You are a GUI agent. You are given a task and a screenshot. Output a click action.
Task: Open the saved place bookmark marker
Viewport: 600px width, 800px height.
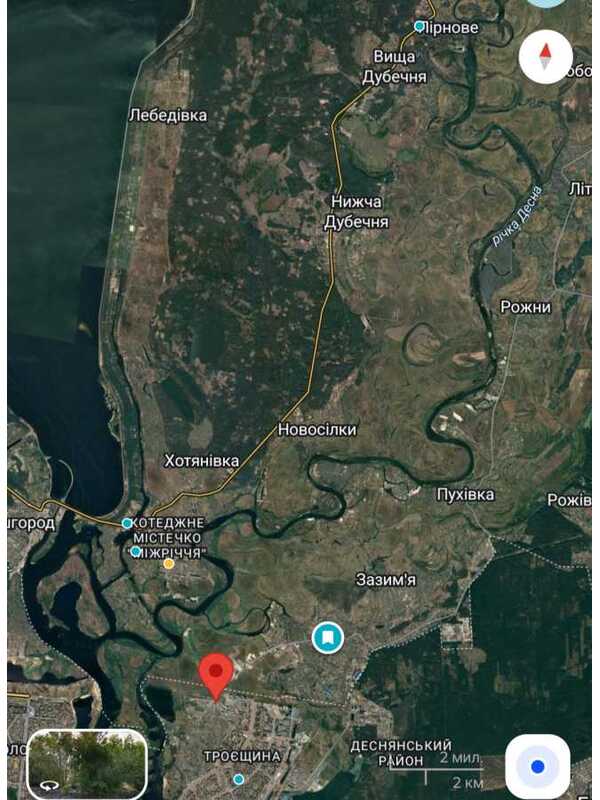[327, 636]
